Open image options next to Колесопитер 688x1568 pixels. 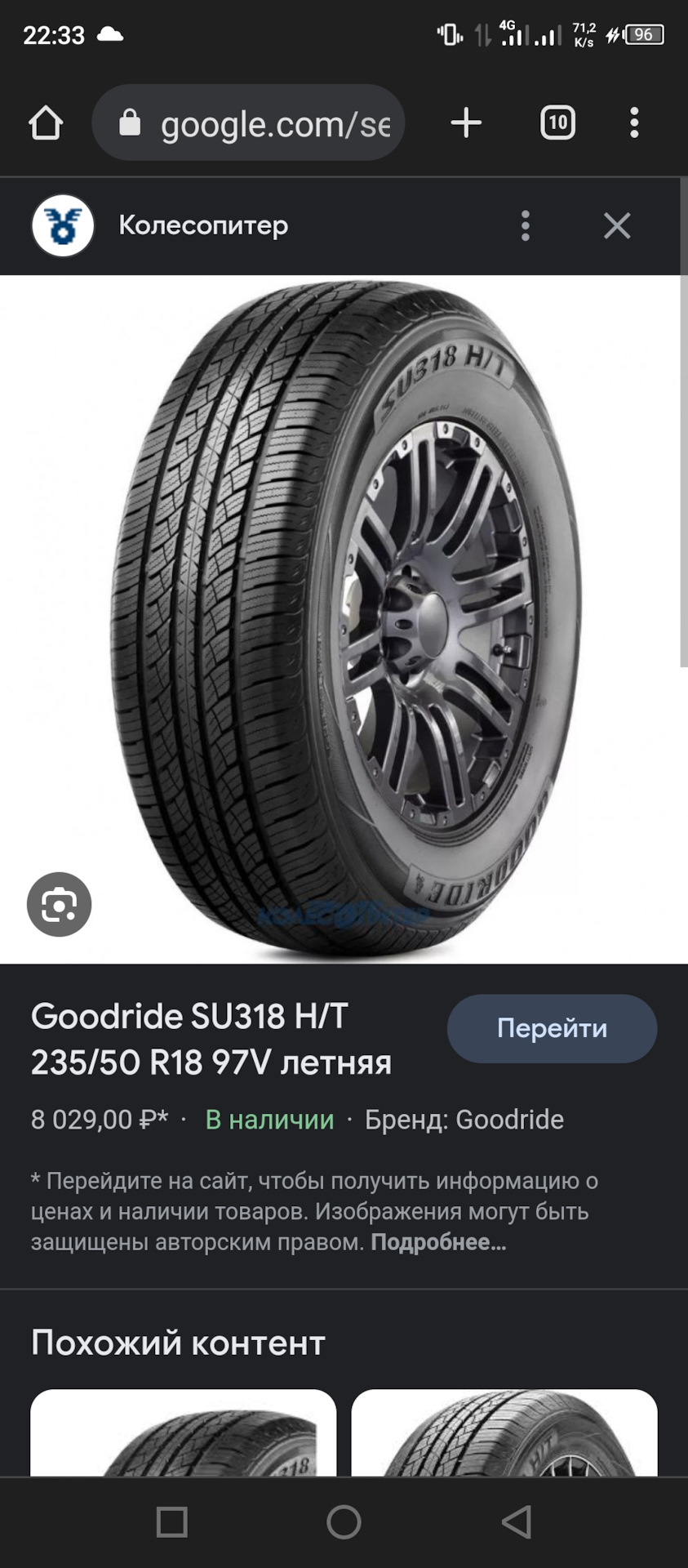[x=526, y=226]
